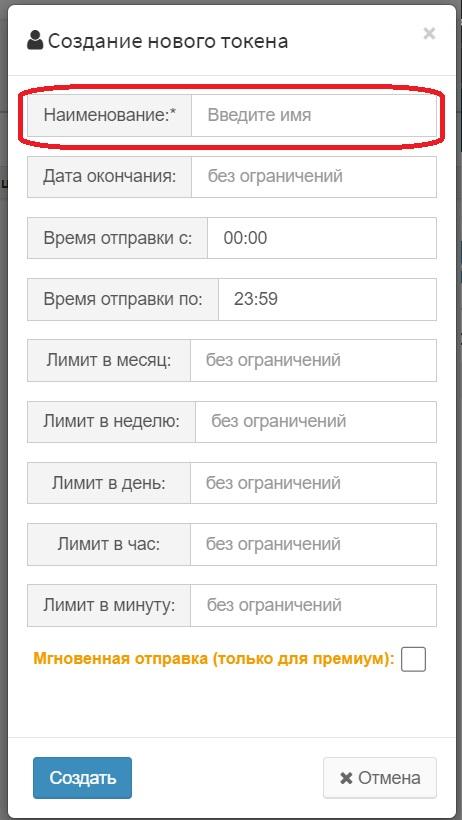Screen dimensions: 462x820
Task: Select the Лимит в неделю field
Action: [315, 422]
